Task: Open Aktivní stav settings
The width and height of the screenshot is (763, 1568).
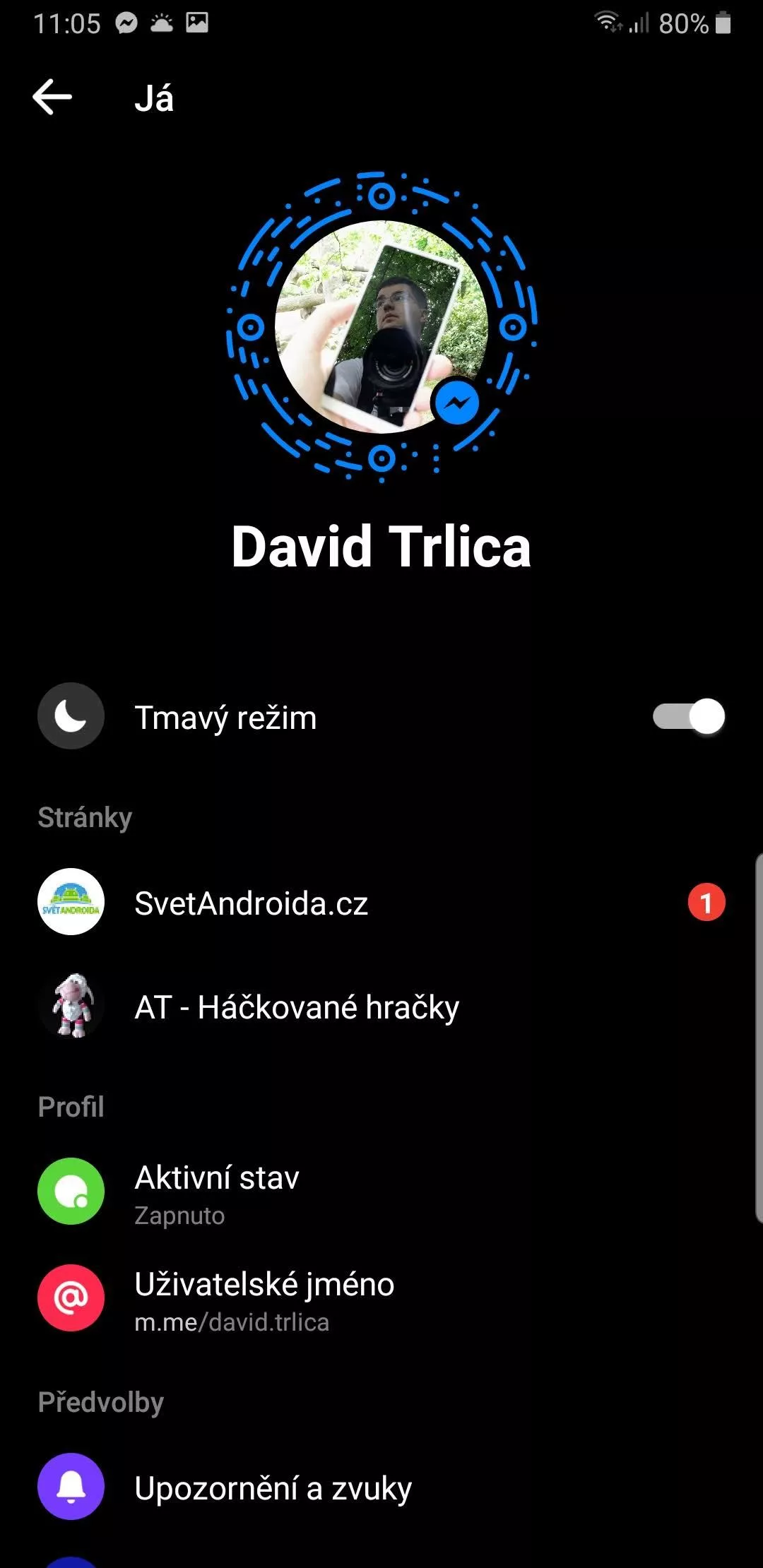Action: click(381, 1192)
